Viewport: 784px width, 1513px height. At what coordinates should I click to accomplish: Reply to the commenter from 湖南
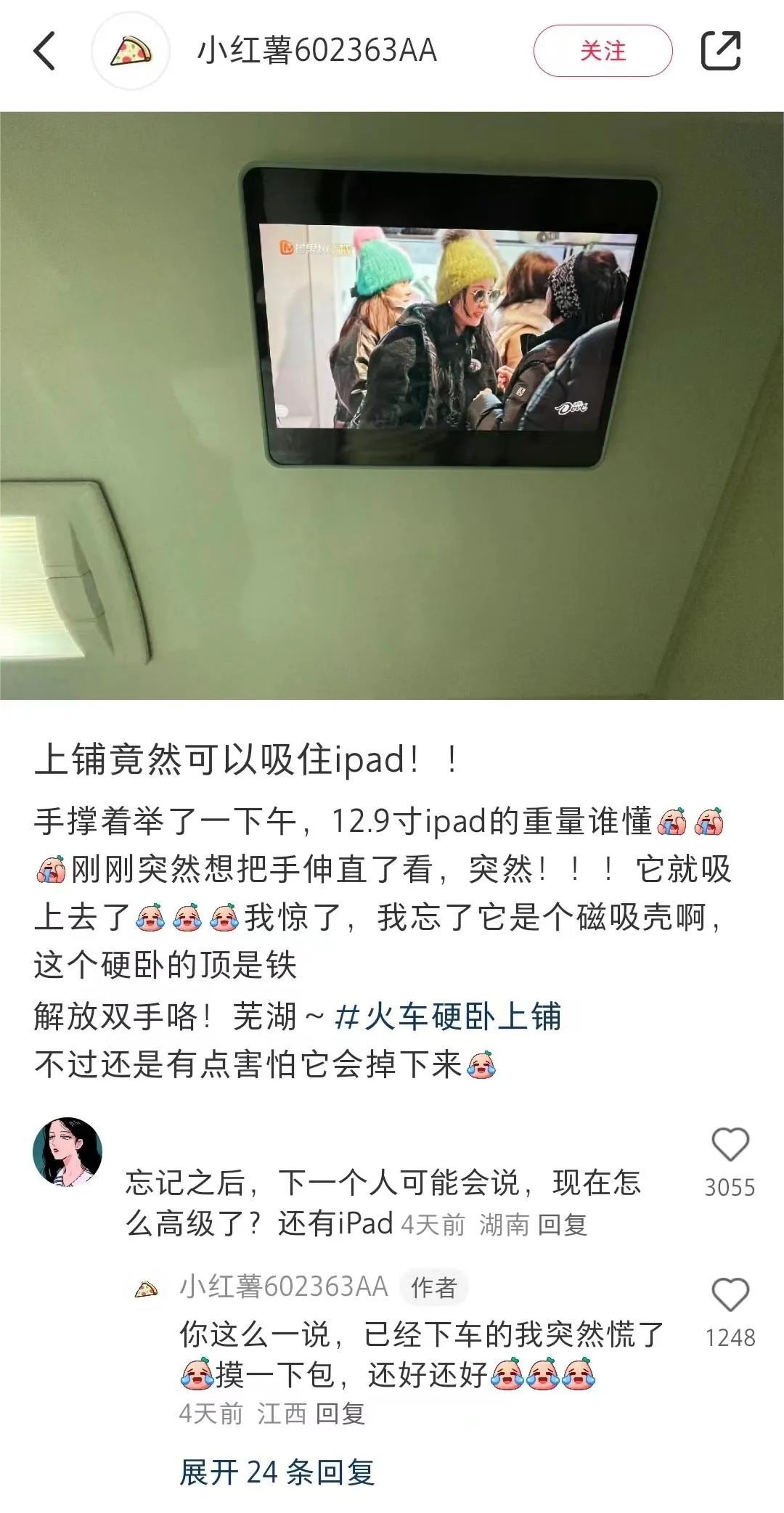pos(562,1225)
